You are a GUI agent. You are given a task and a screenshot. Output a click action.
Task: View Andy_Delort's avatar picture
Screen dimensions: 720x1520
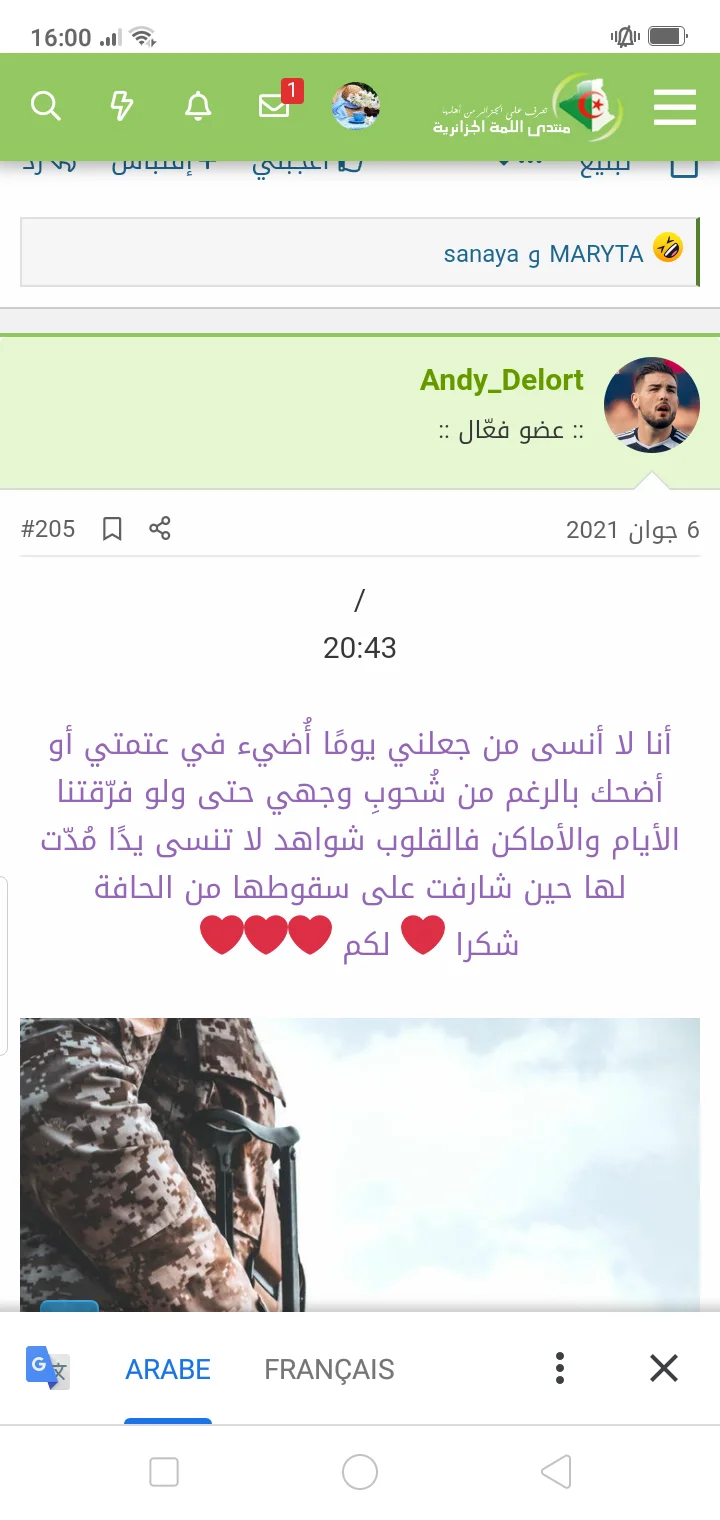coord(652,405)
